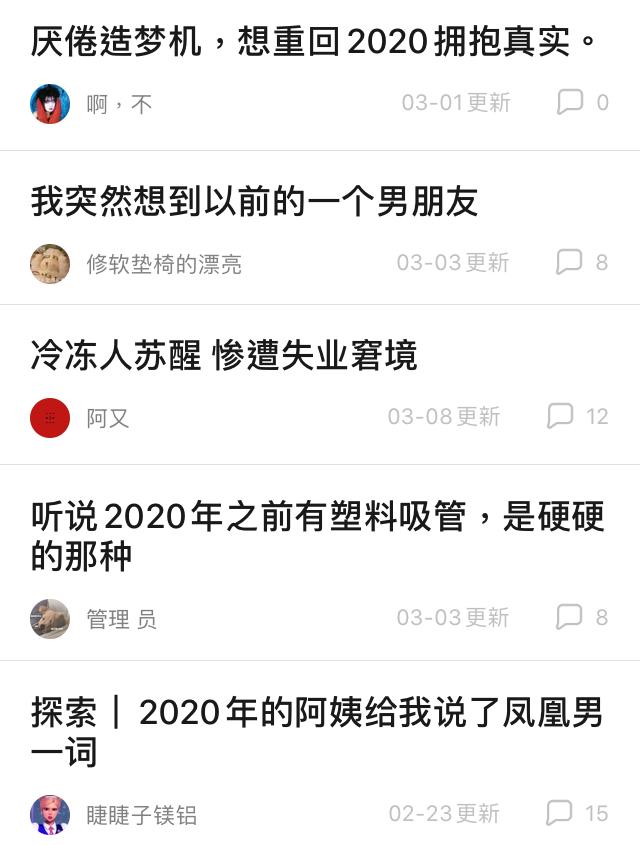Open the post 冷冻人苏醒 惨遭失业窘境
640x845 pixels.
tap(224, 355)
